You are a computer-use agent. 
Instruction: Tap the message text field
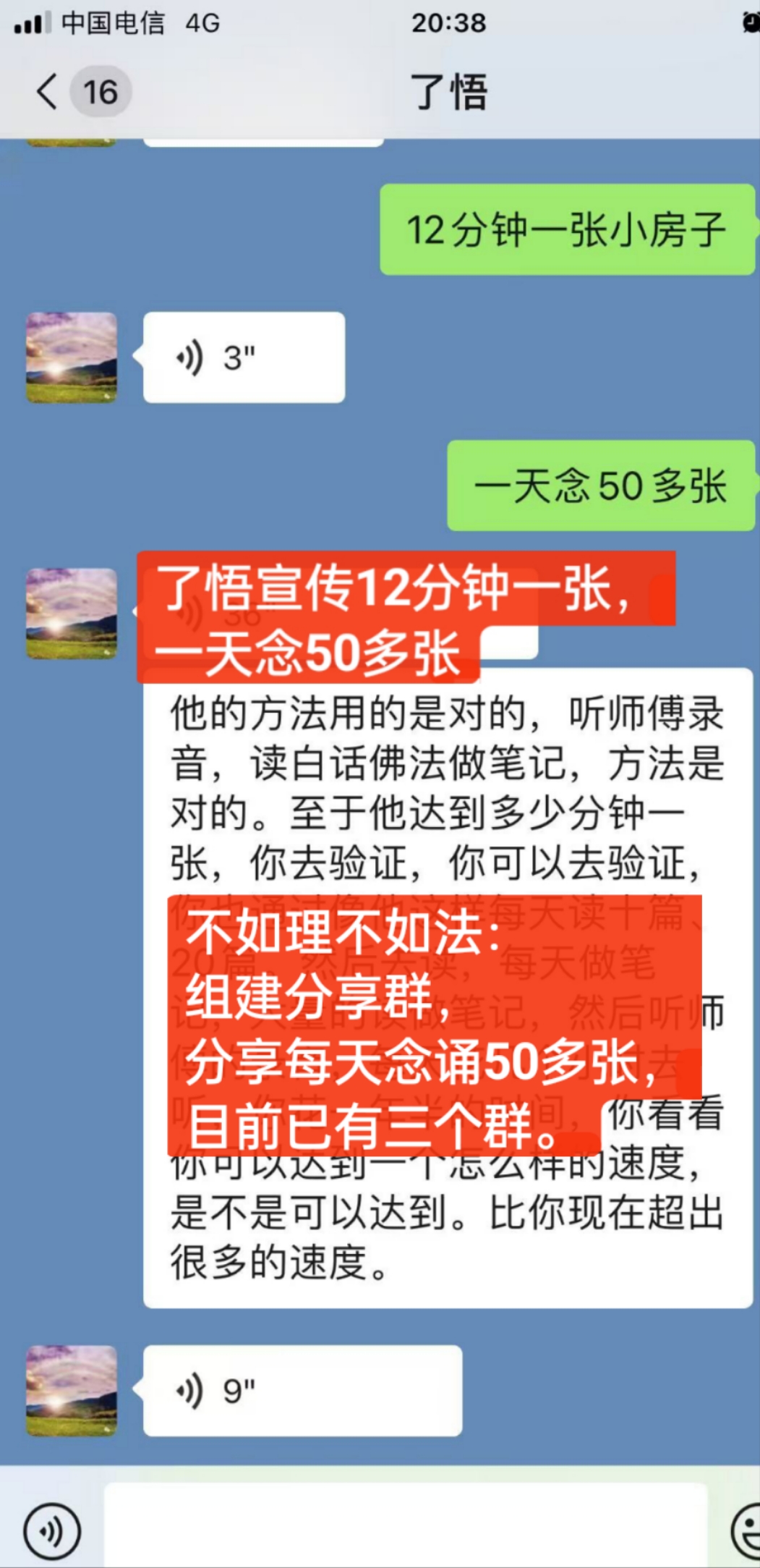[x=405, y=1527]
